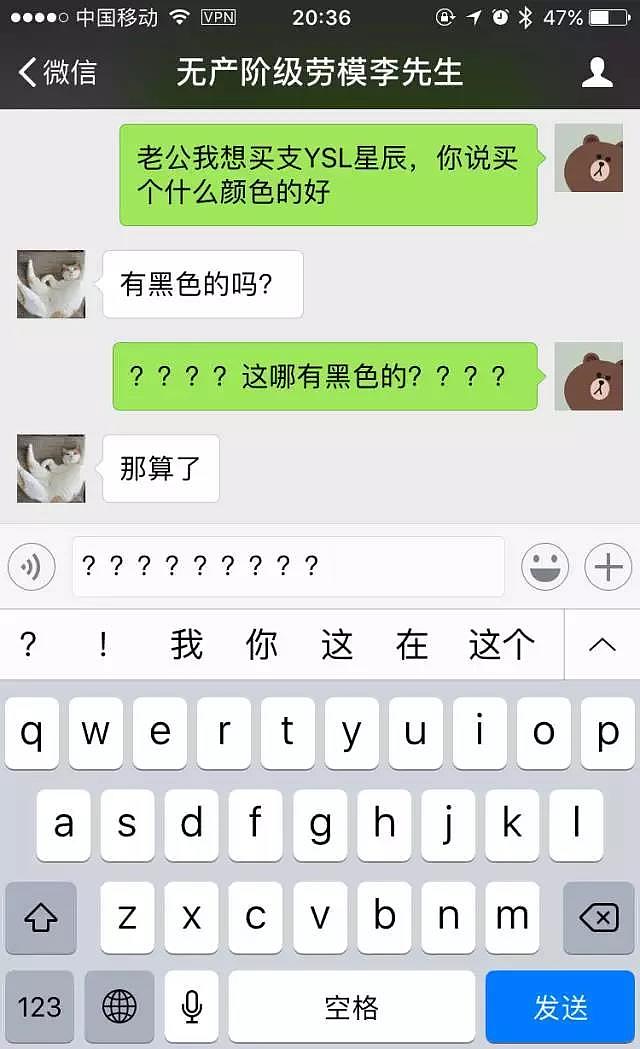Switch to voice message input

(31, 567)
